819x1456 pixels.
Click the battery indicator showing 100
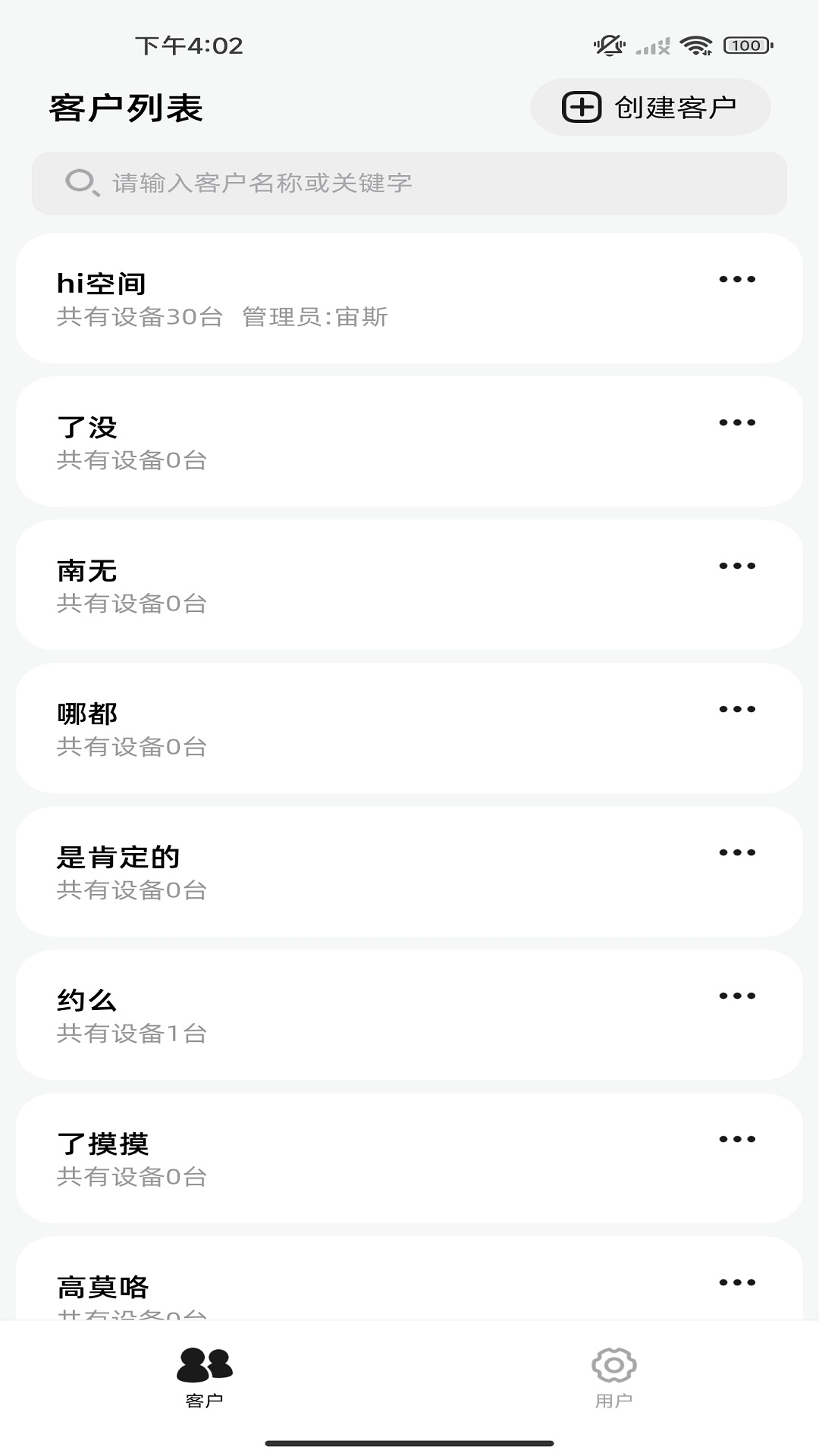point(746,45)
